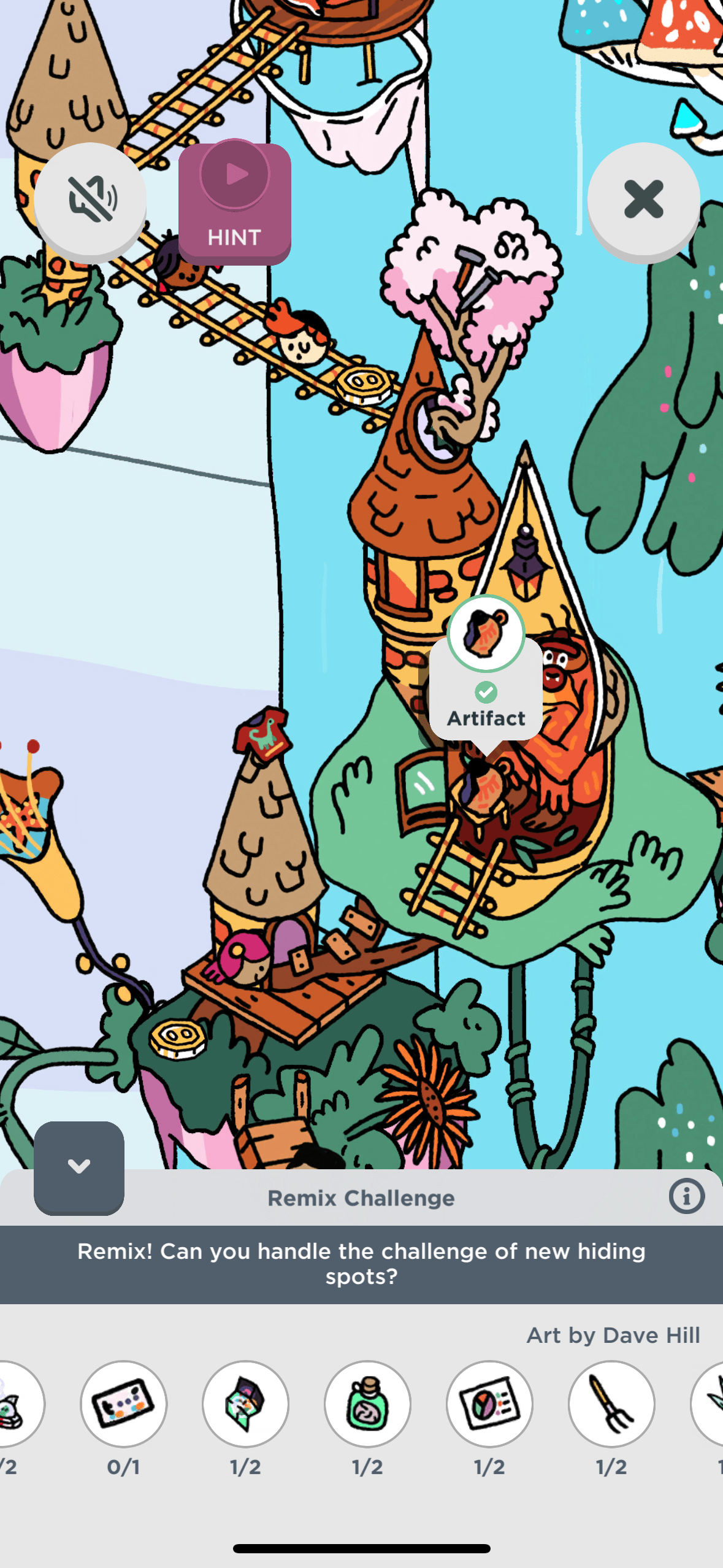
Task: Select the paint palette item 0/1
Action: [x=123, y=1404]
